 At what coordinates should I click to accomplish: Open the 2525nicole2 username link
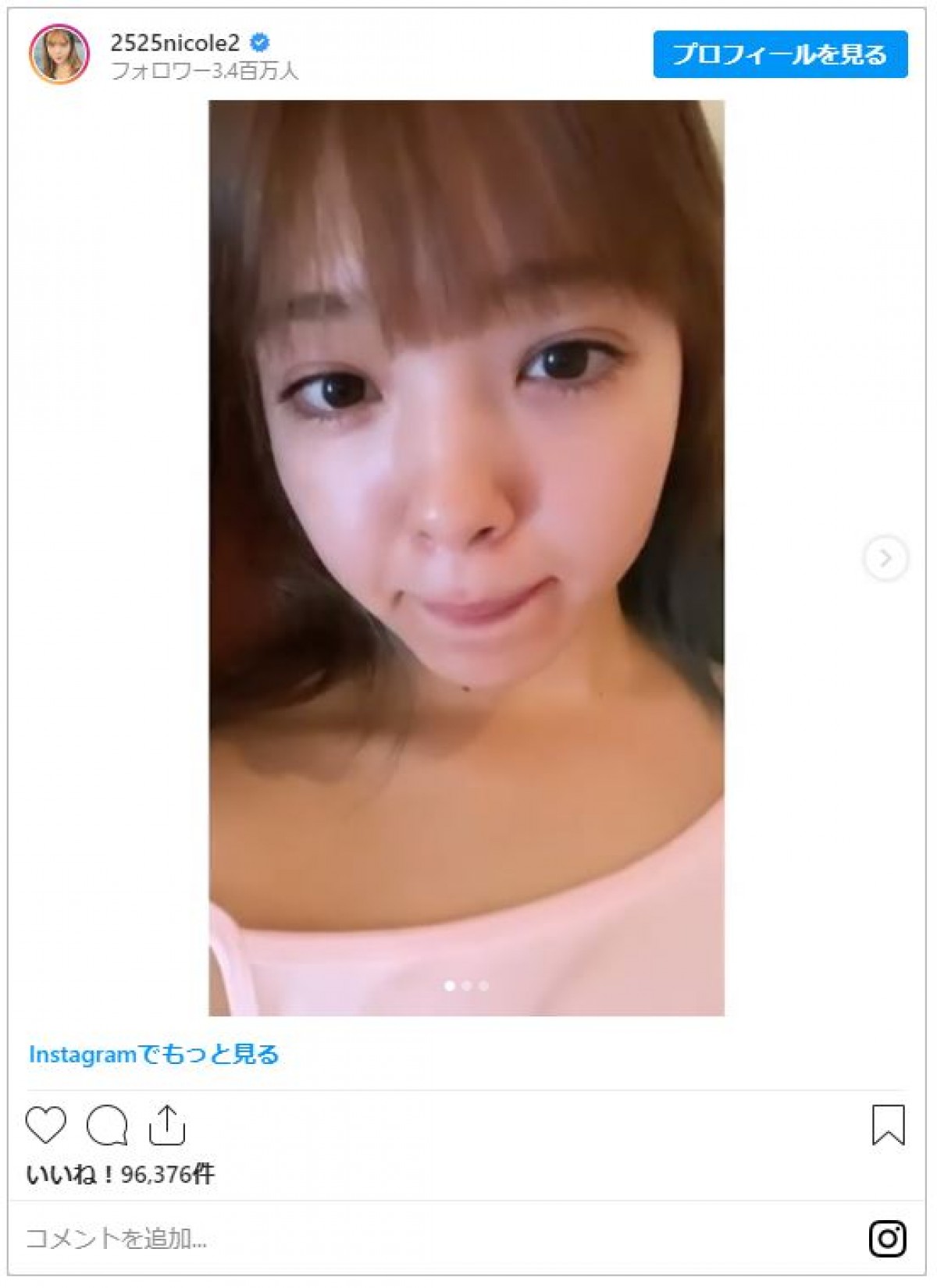(175, 42)
